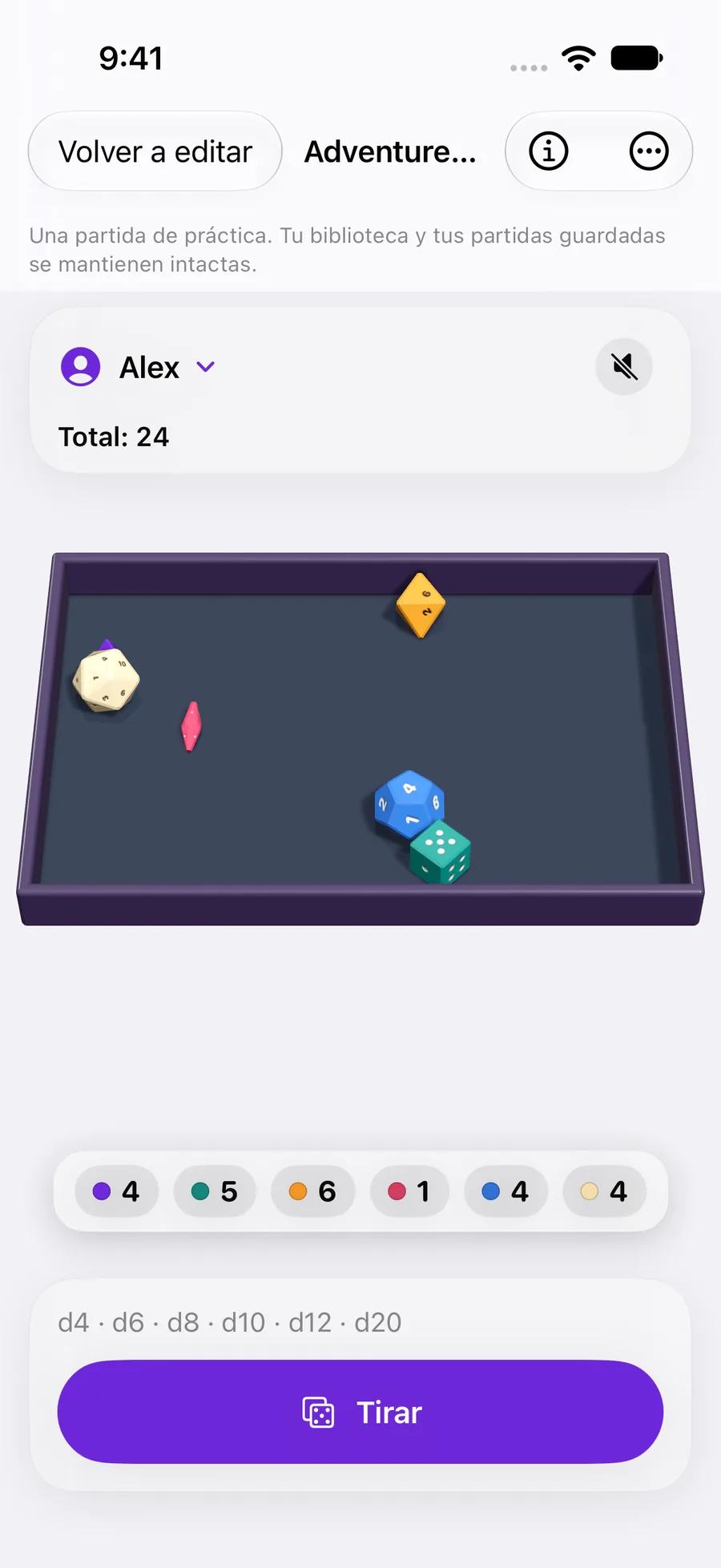This screenshot has width=721, height=1568.
Task: Select the cream die result chip
Action: click(x=605, y=1191)
